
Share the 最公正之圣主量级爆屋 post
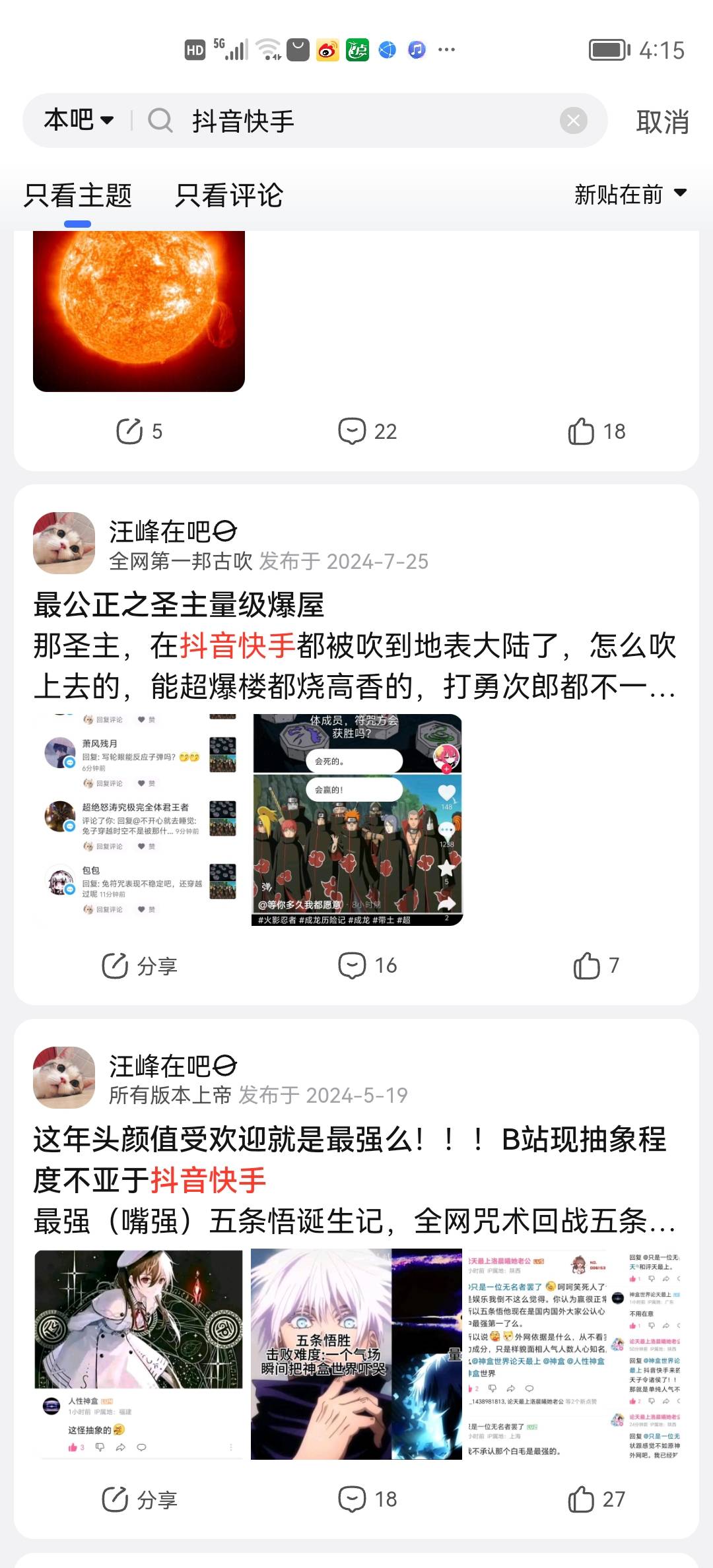click(139, 966)
